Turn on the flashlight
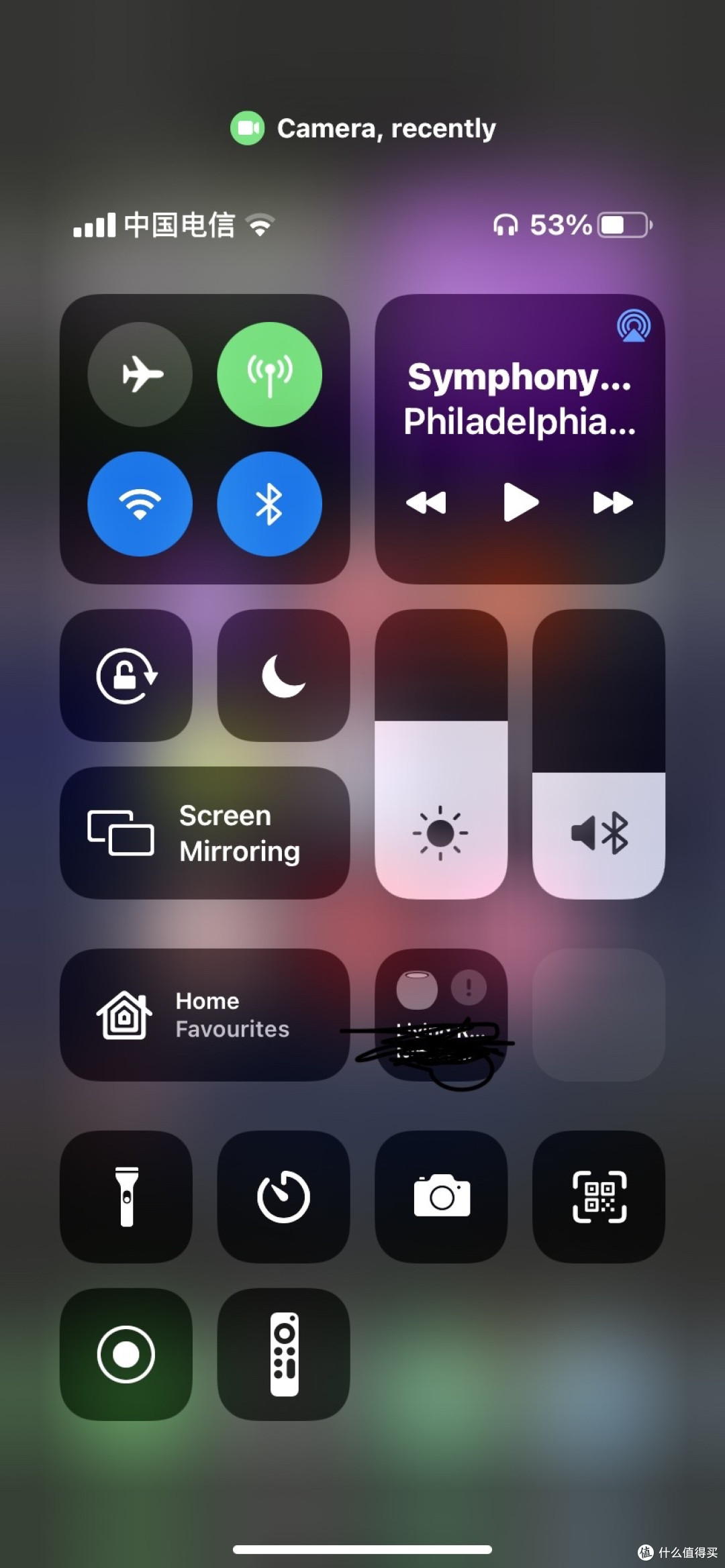This screenshot has height=1568, width=725. [x=126, y=1196]
